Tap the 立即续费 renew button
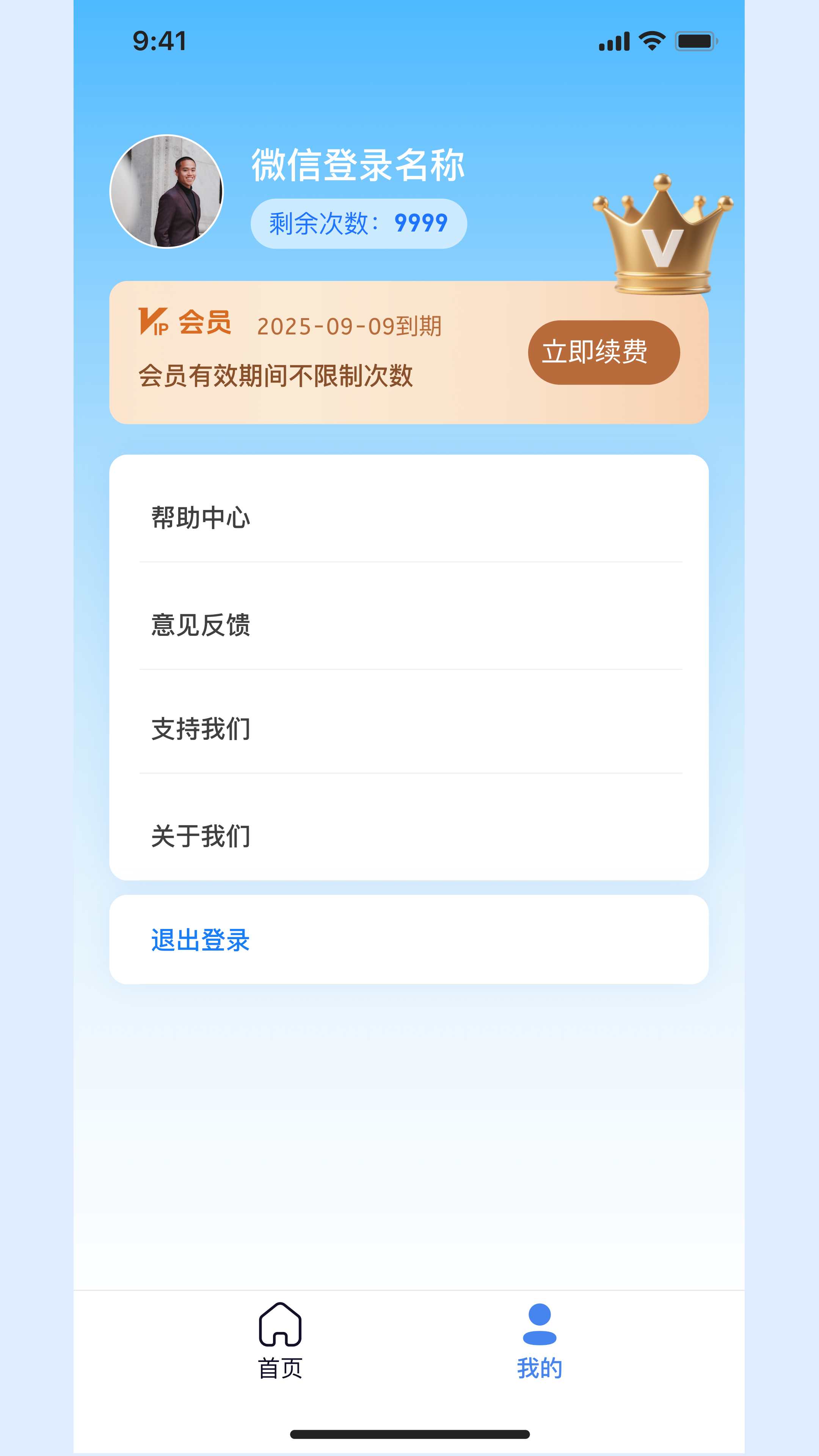 point(603,352)
